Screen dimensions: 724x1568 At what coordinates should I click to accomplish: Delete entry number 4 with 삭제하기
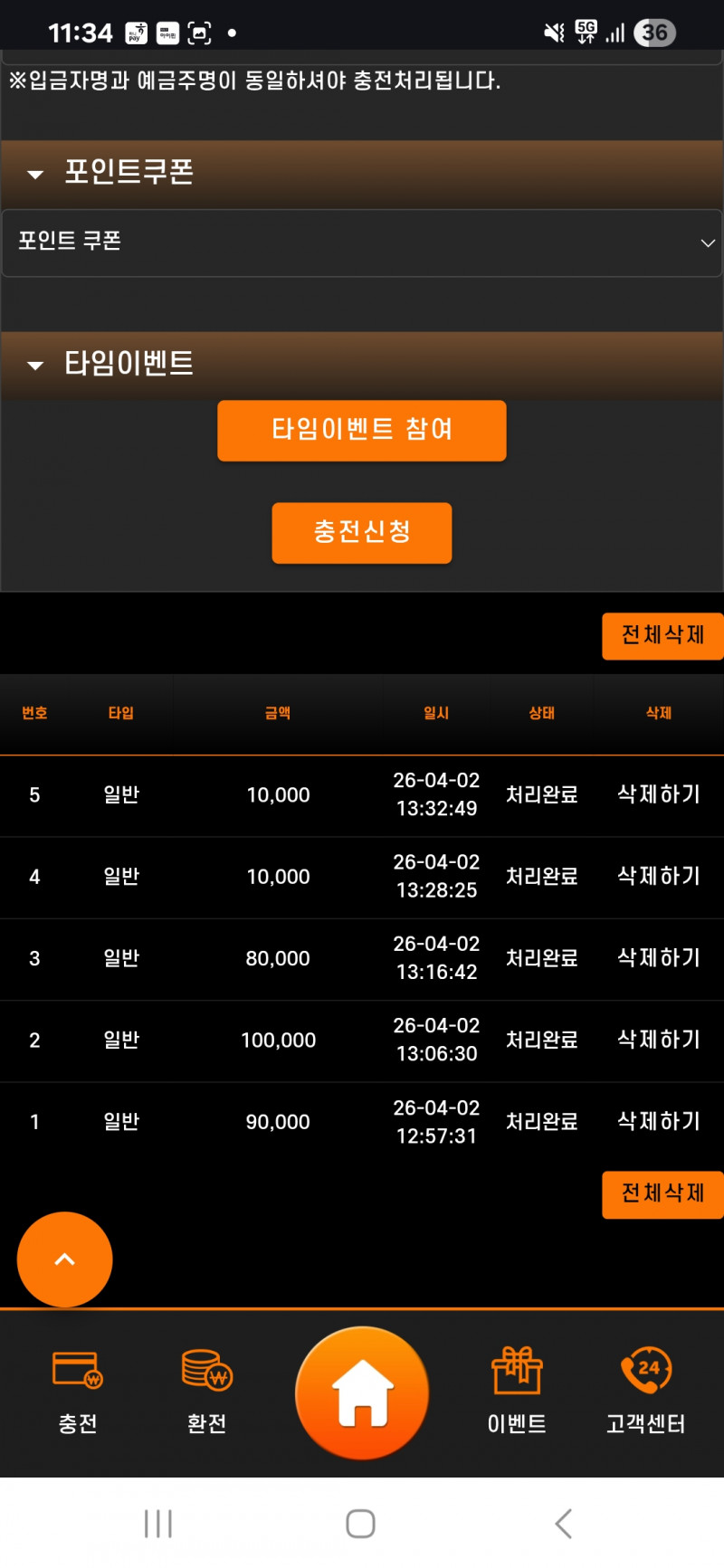click(659, 876)
